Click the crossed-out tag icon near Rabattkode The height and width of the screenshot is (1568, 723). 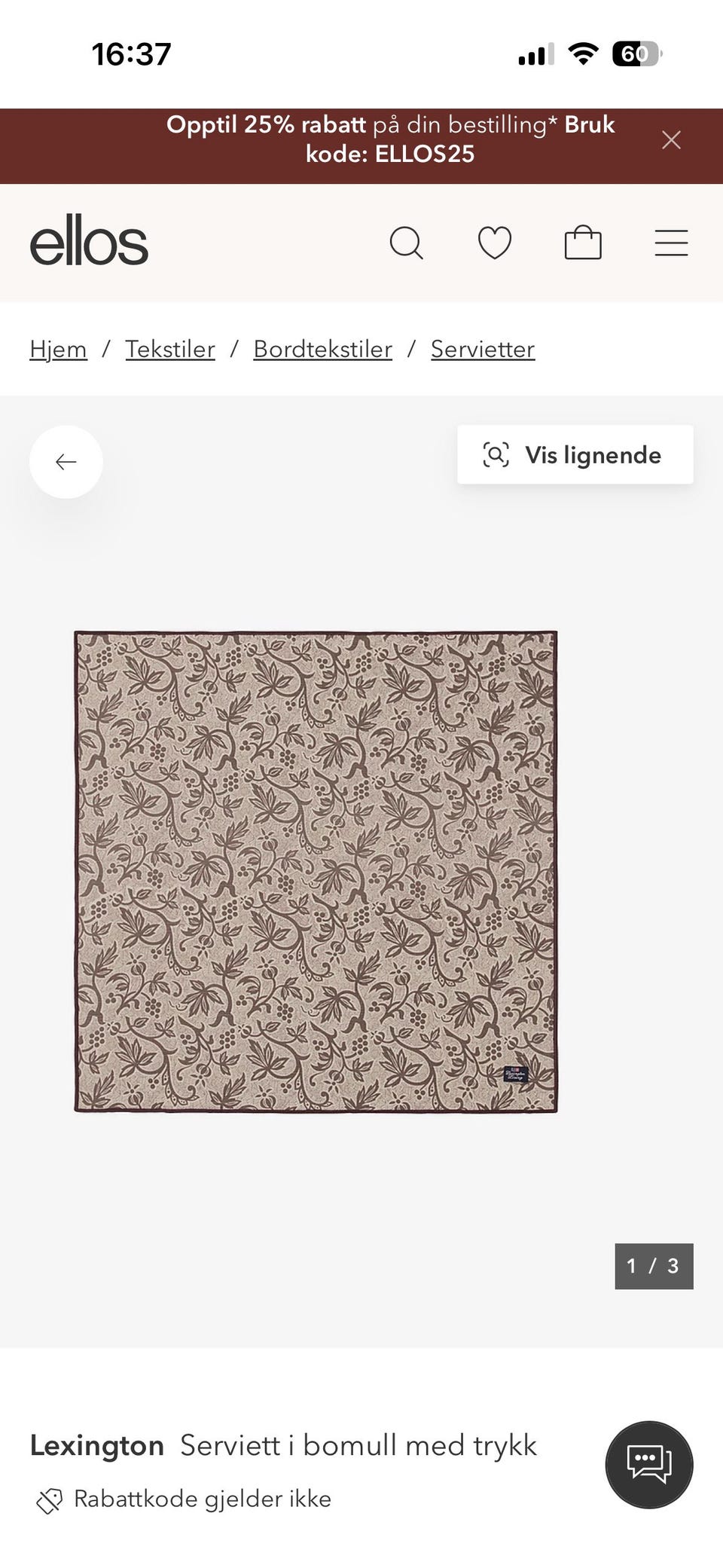50,1499
